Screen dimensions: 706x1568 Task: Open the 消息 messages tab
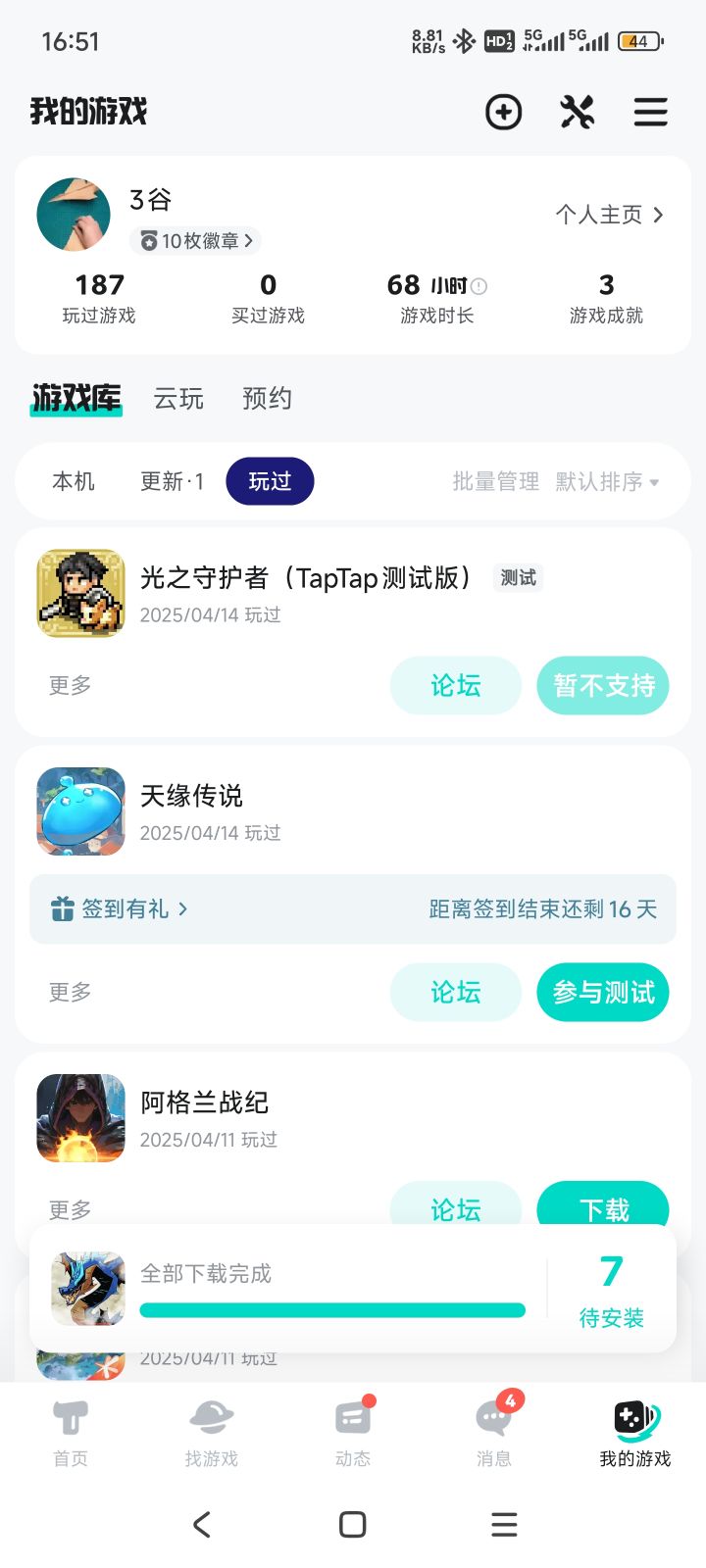point(494,1432)
